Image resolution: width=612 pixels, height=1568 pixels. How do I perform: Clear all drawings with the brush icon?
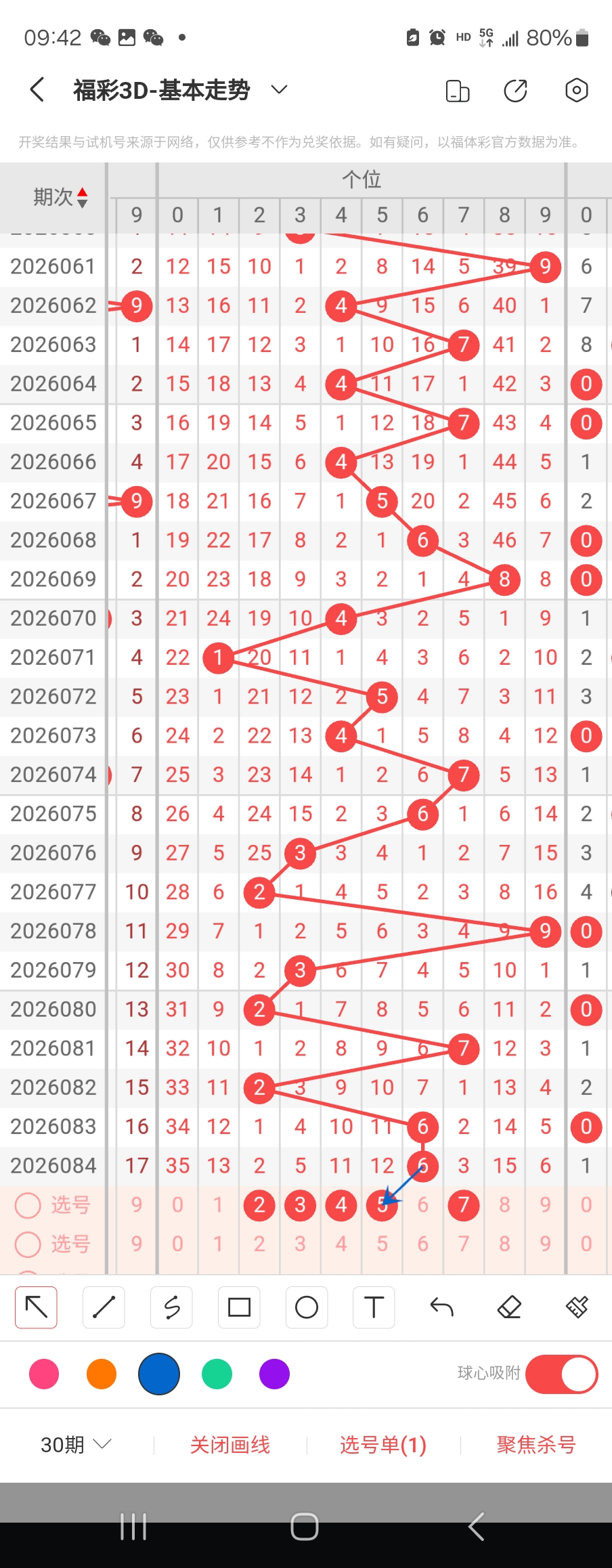(x=577, y=1307)
